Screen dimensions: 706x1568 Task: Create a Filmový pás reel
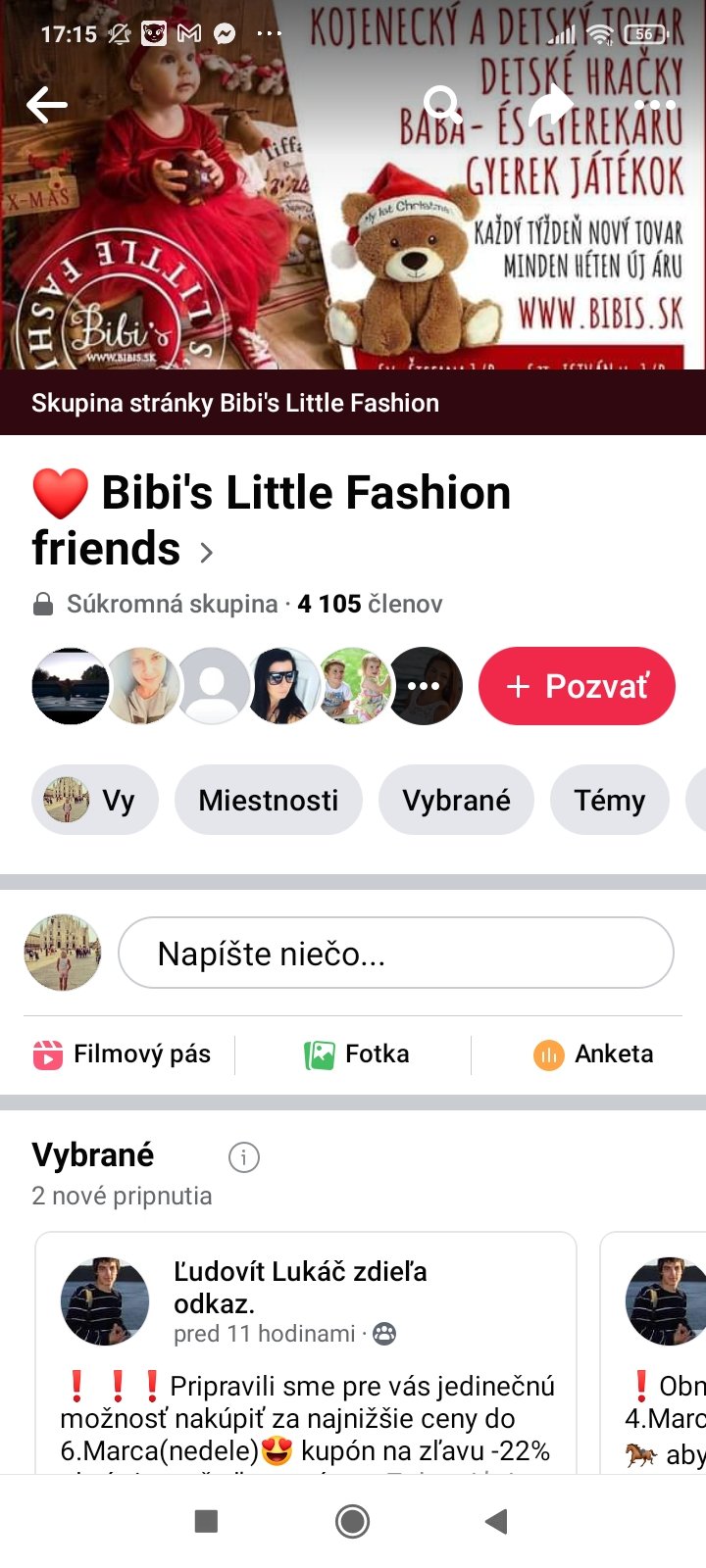pos(123,1054)
